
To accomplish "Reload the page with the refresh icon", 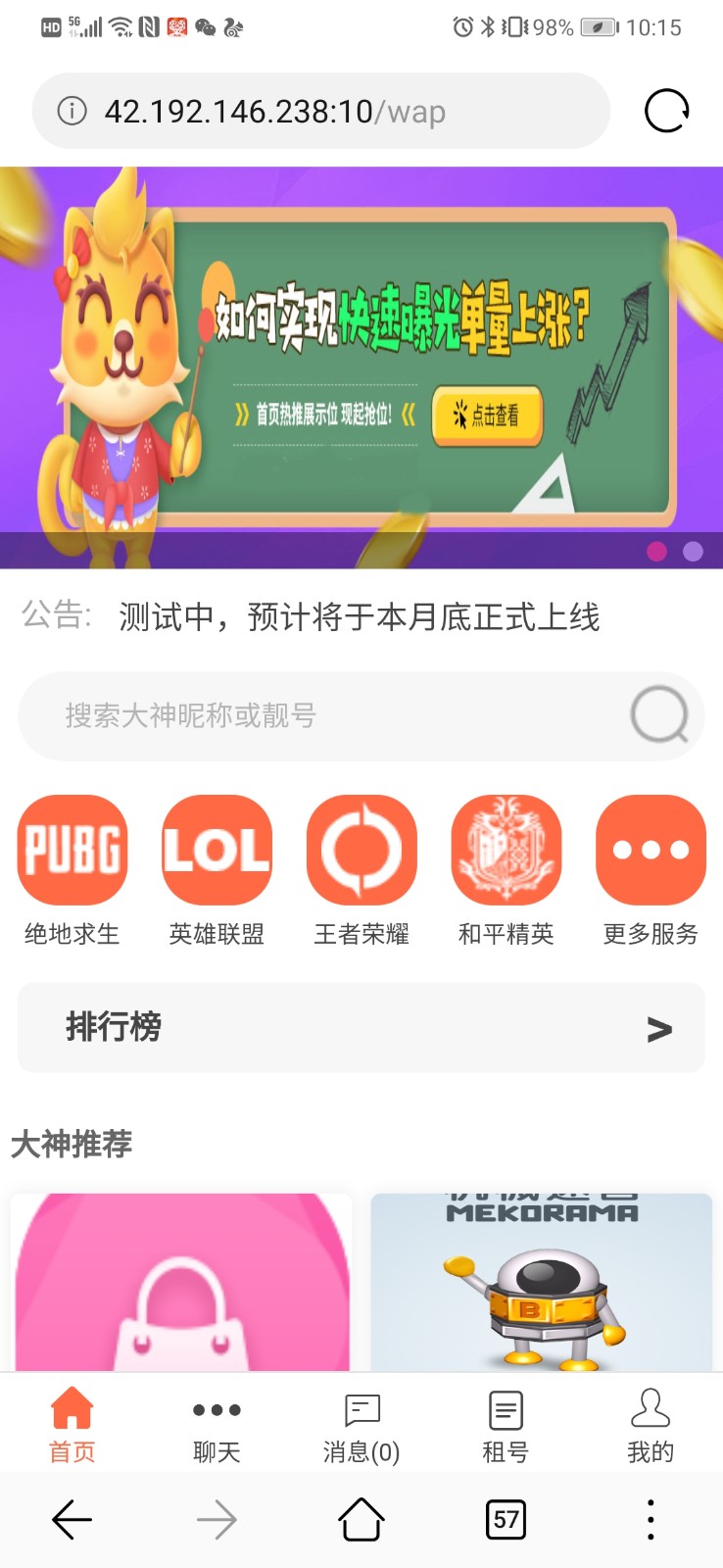I will pyautogui.click(x=666, y=111).
